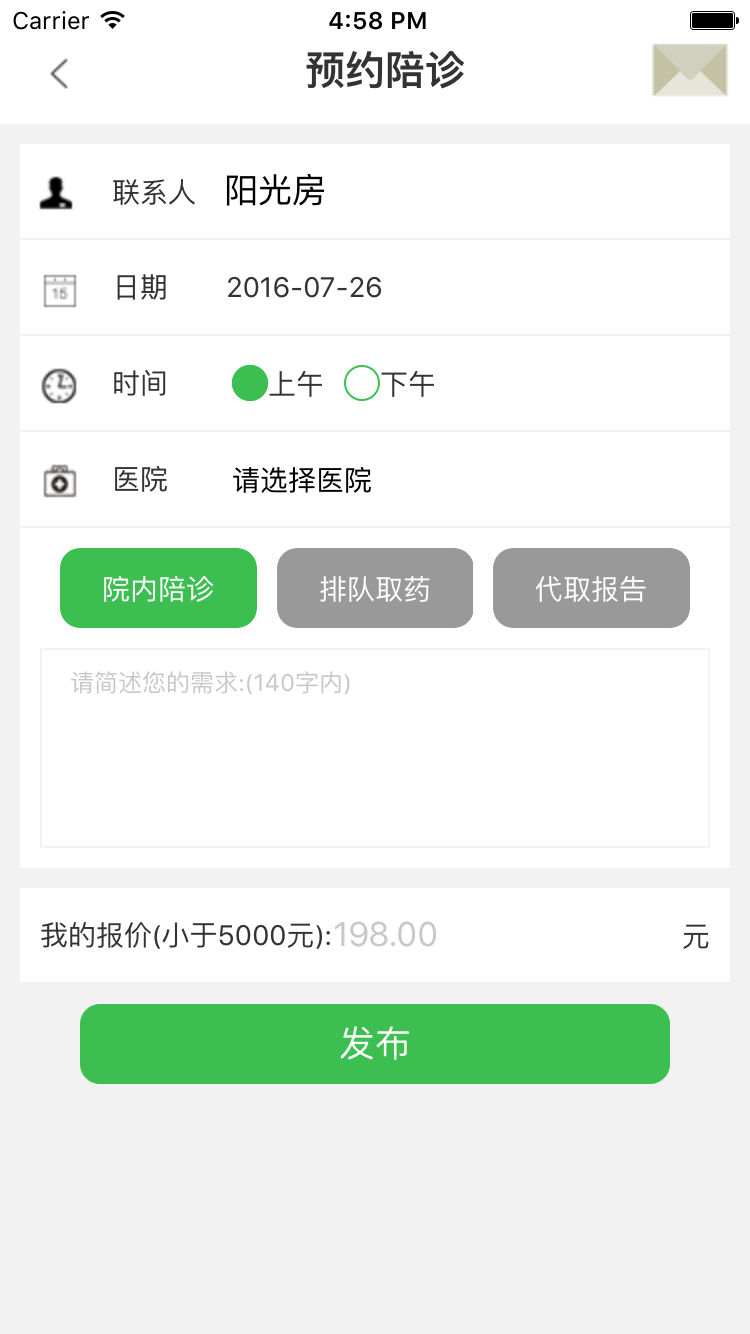The height and width of the screenshot is (1334, 750).
Task: Enter a price in 我的报价 field
Action: click(505, 935)
